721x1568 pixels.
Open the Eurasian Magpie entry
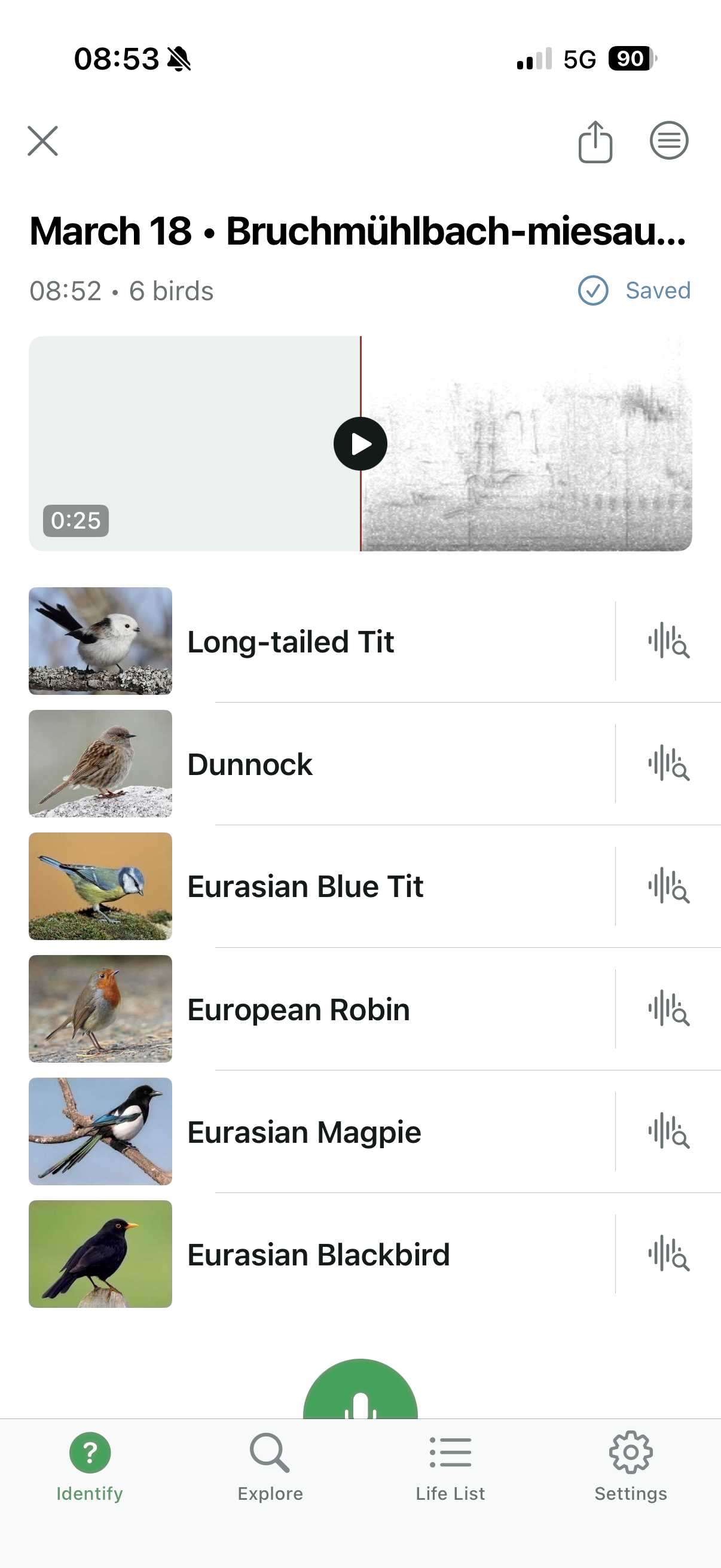point(304,1132)
